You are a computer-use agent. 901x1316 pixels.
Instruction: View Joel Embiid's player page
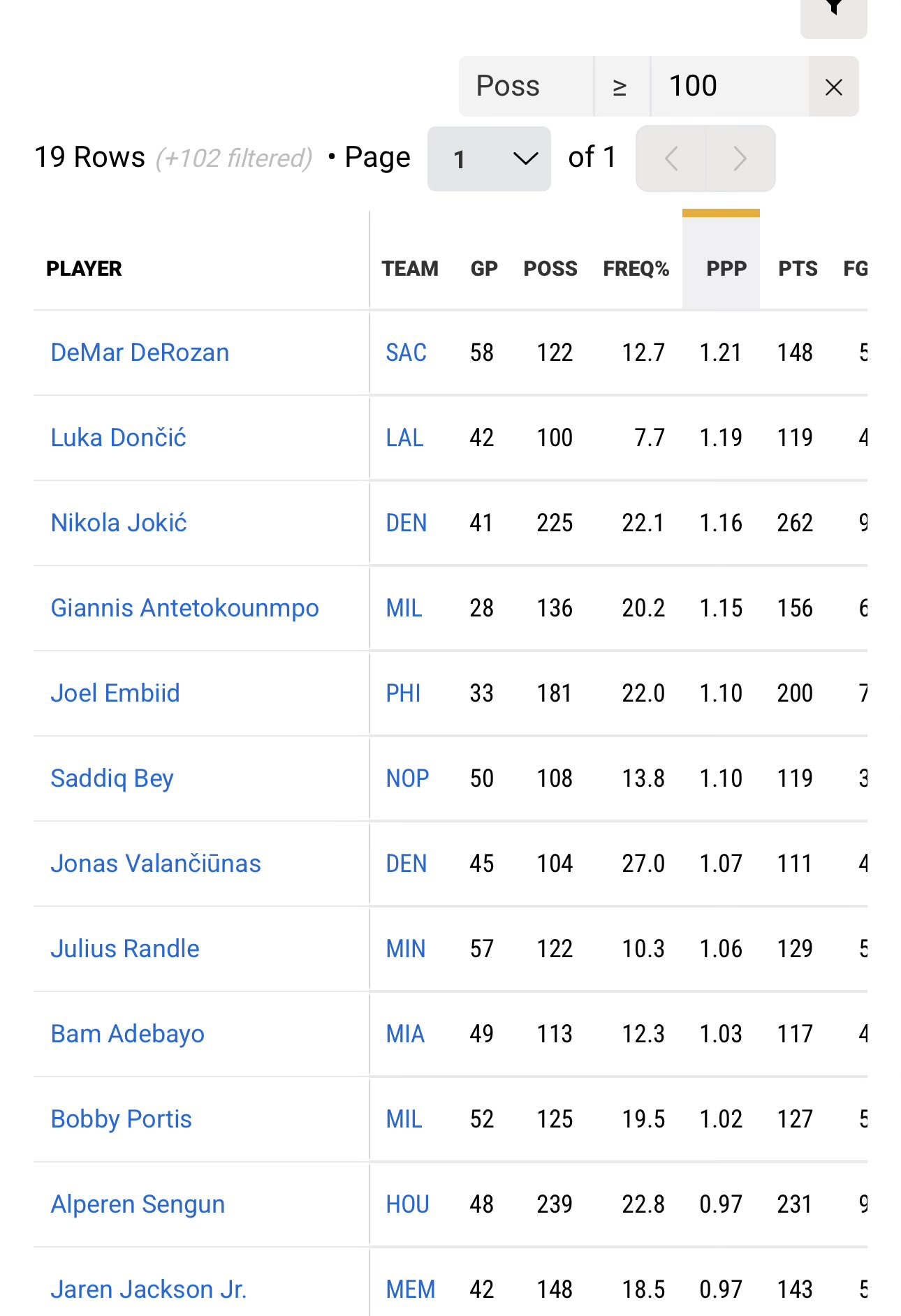[x=115, y=693]
